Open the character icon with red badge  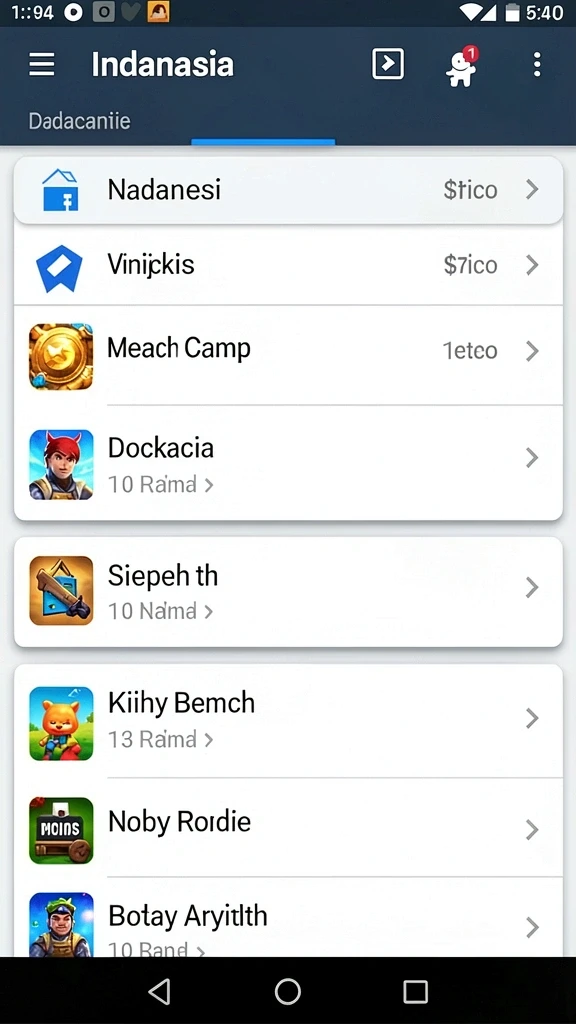click(462, 66)
